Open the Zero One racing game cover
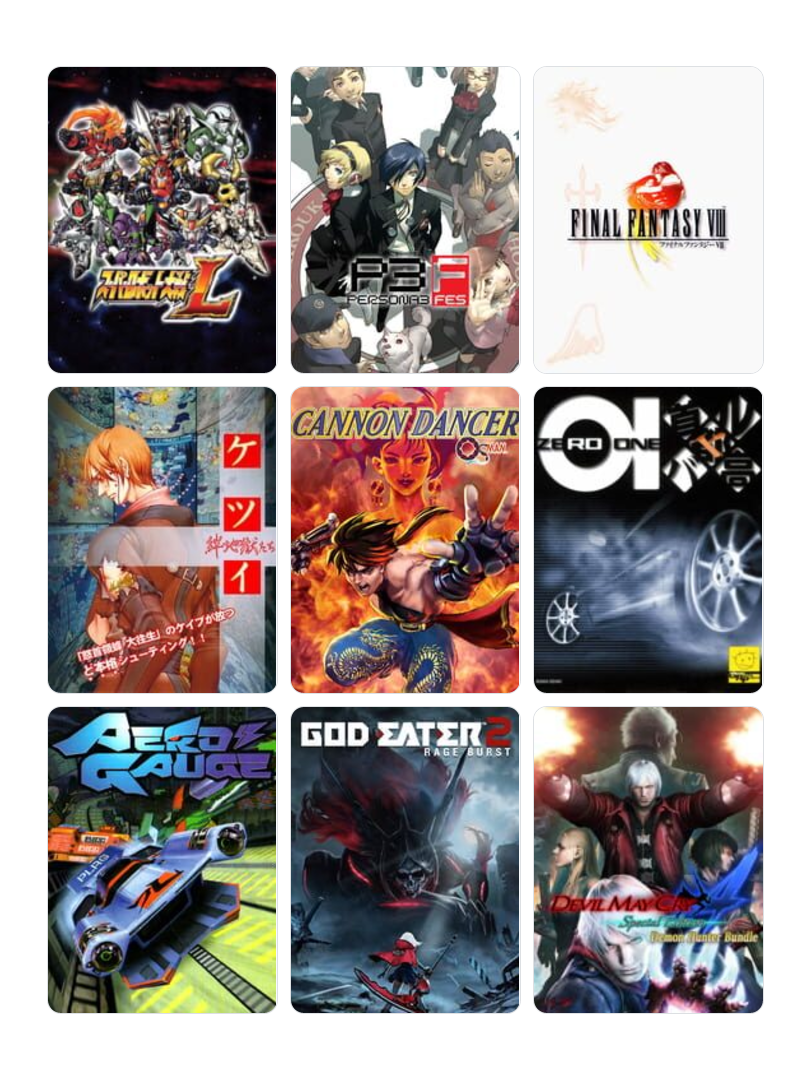The image size is (810, 1080). point(648,539)
